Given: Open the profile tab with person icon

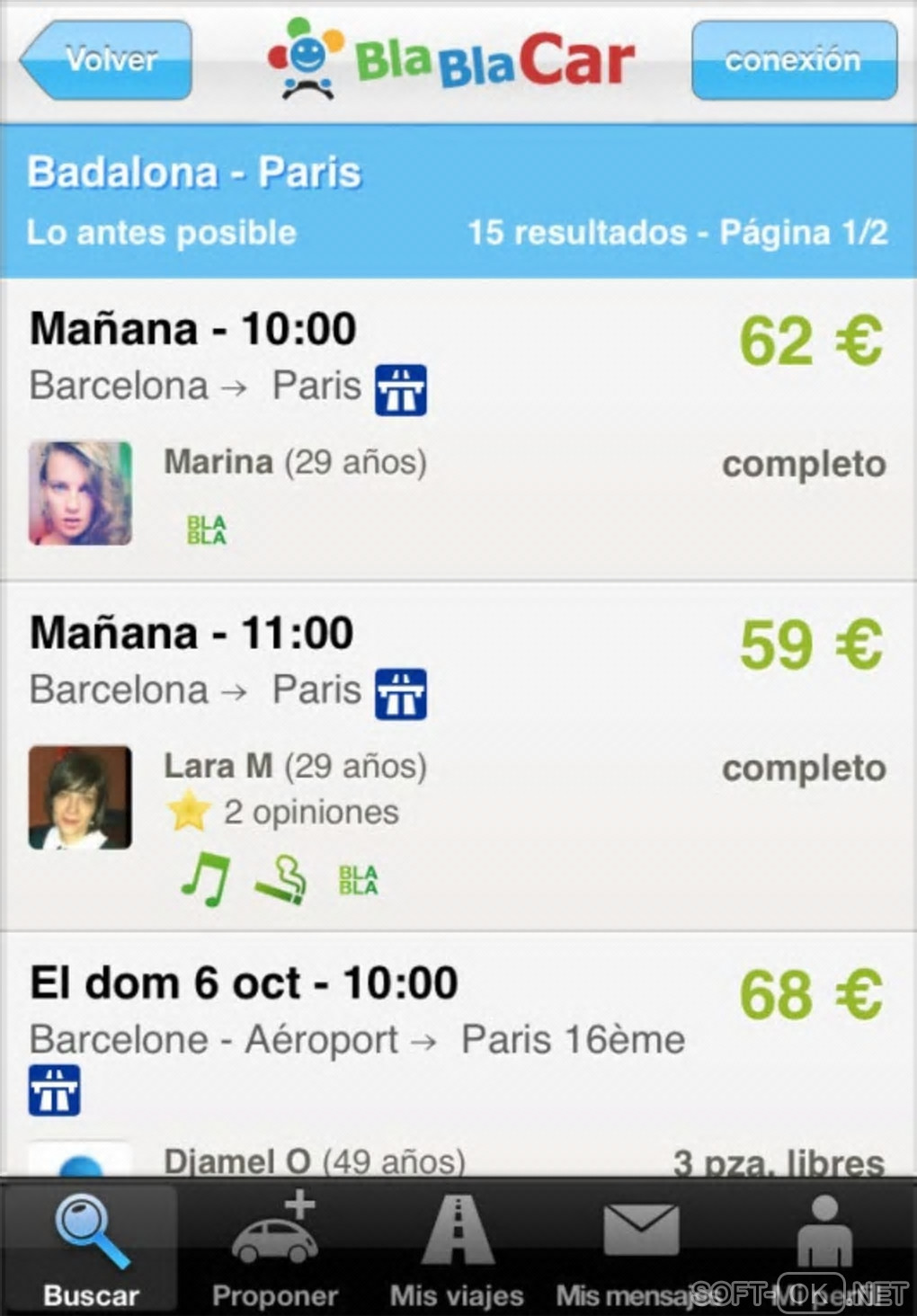Looking at the screenshot, I should point(824,1249).
